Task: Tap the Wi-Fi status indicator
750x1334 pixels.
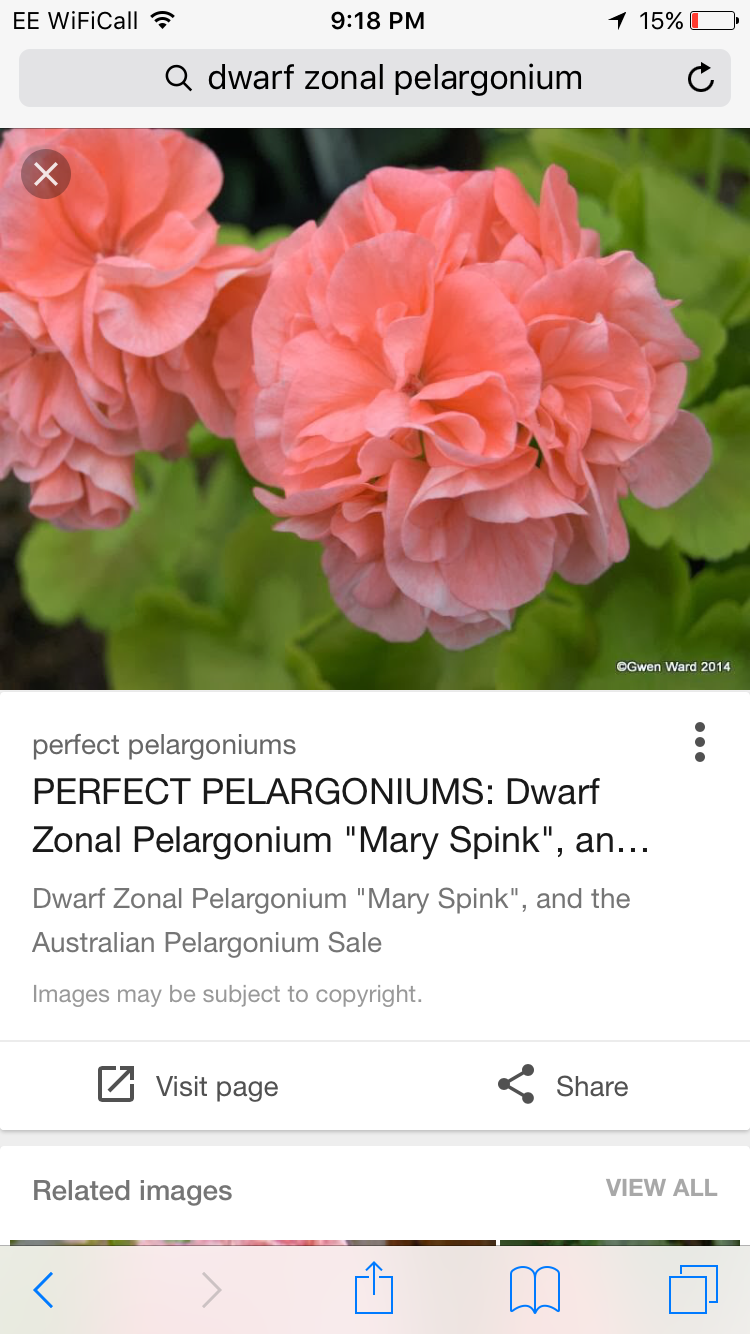Action: 162,18
